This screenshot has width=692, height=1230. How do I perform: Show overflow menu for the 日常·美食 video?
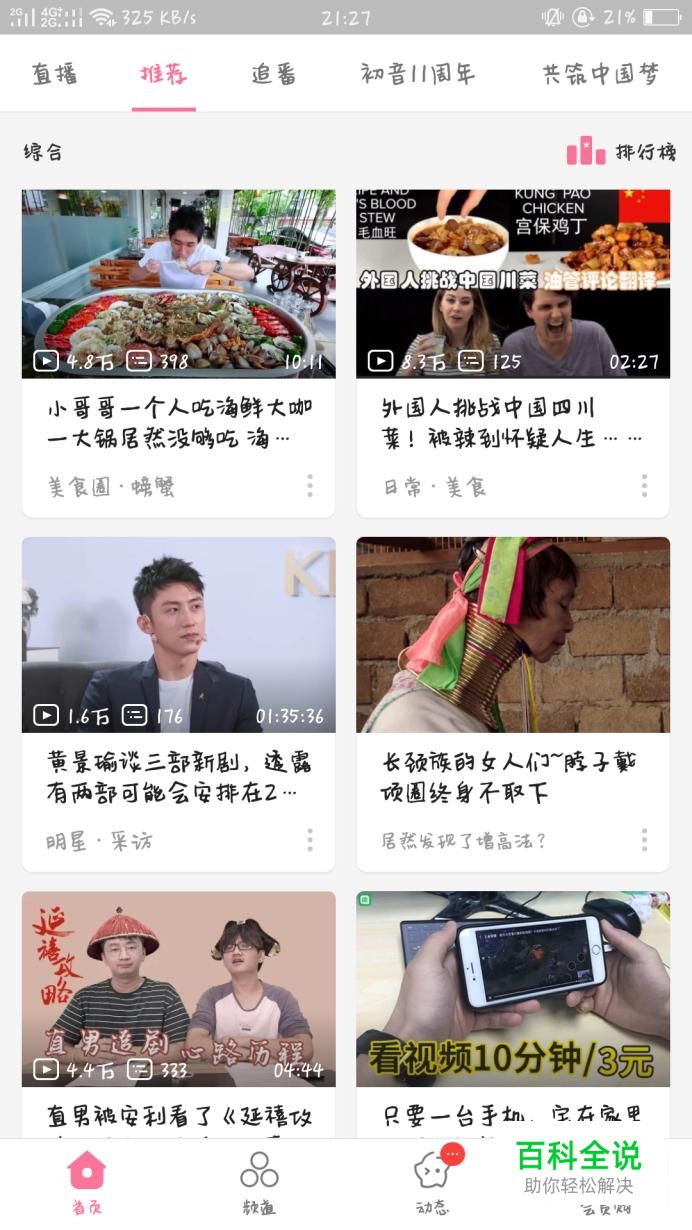tap(644, 486)
